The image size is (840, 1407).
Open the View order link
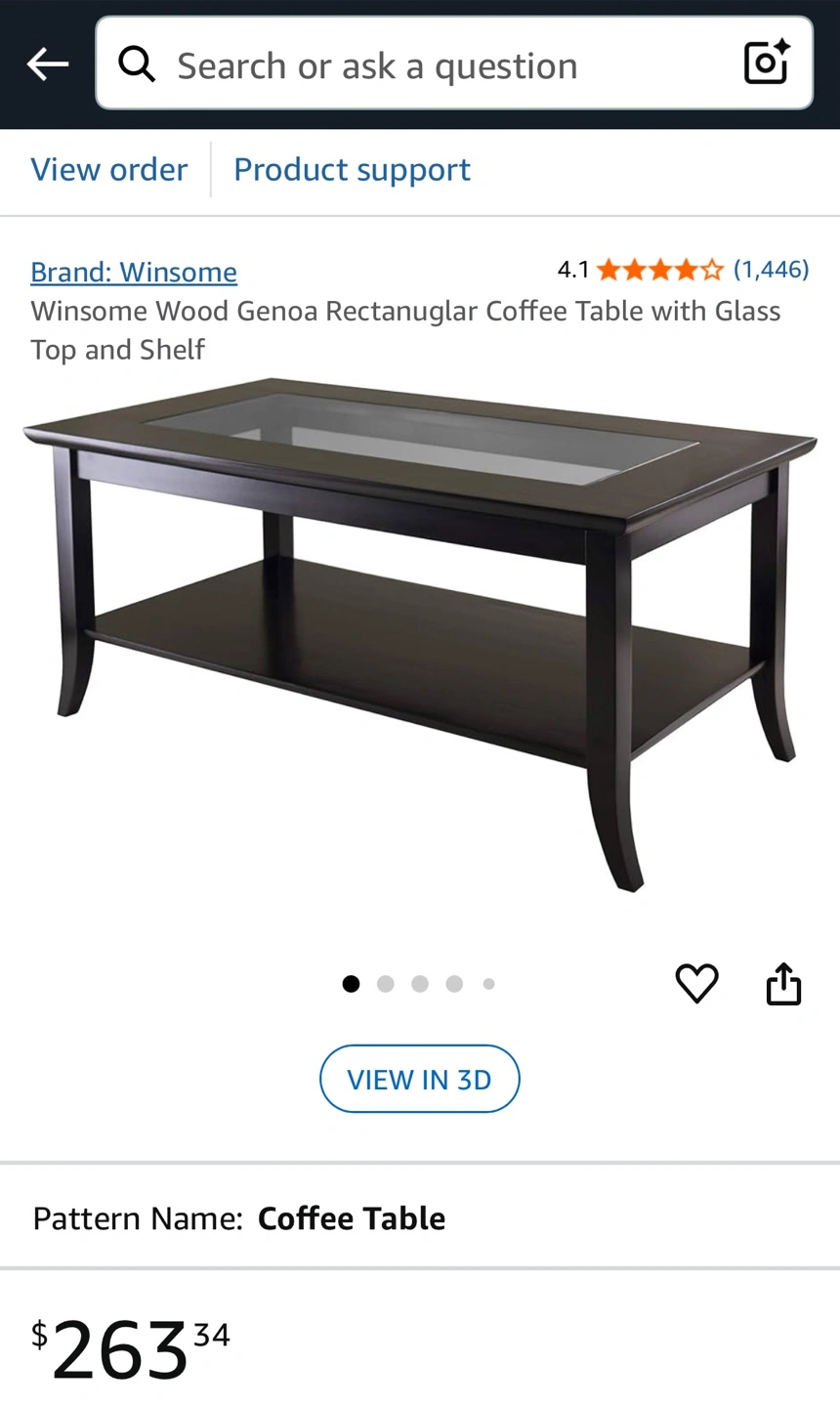(109, 170)
